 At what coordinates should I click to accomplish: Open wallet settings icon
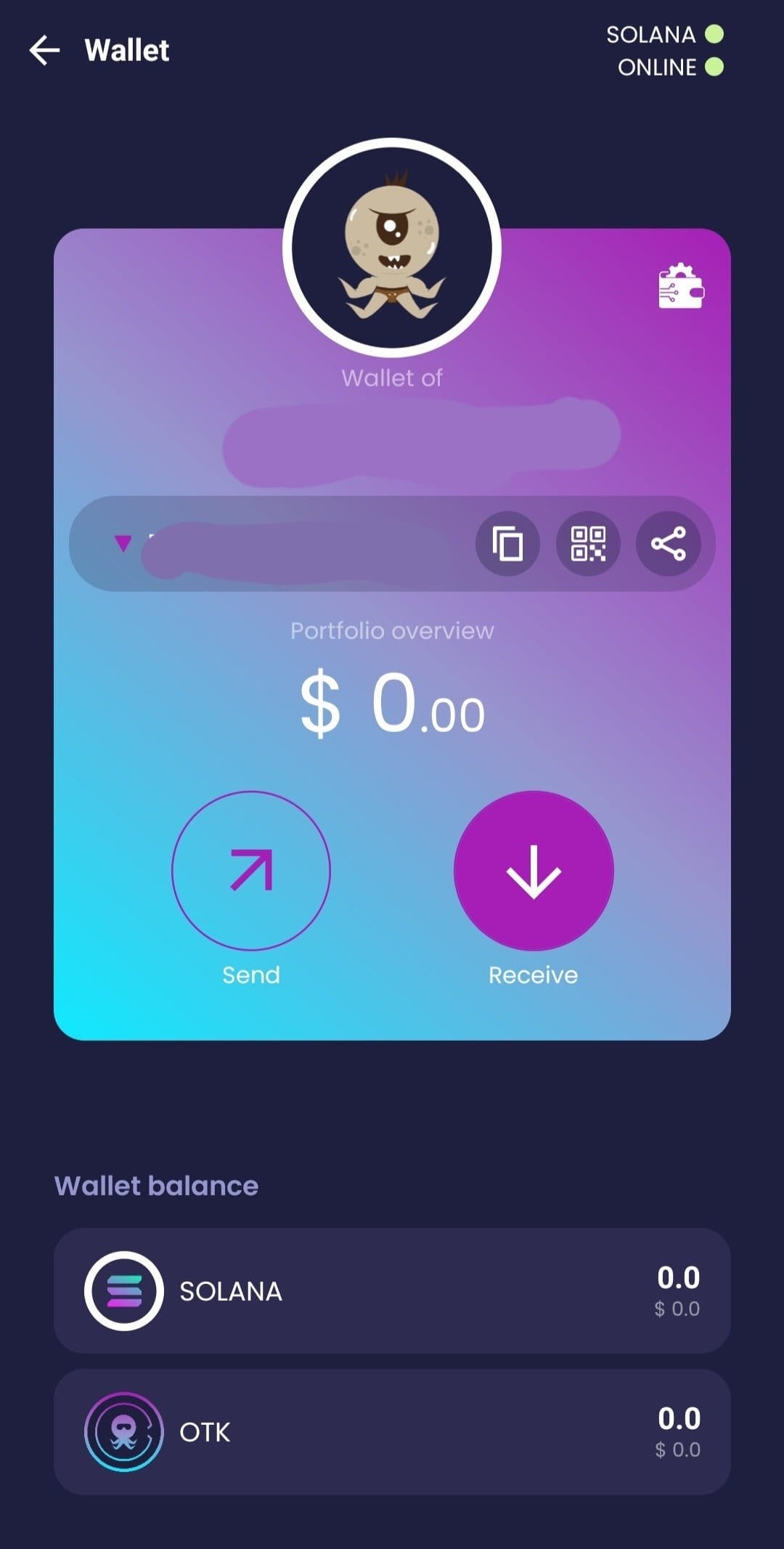(x=681, y=287)
